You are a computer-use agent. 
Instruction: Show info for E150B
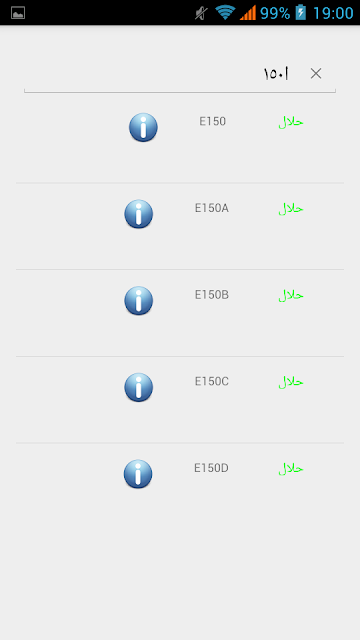pos(139,301)
